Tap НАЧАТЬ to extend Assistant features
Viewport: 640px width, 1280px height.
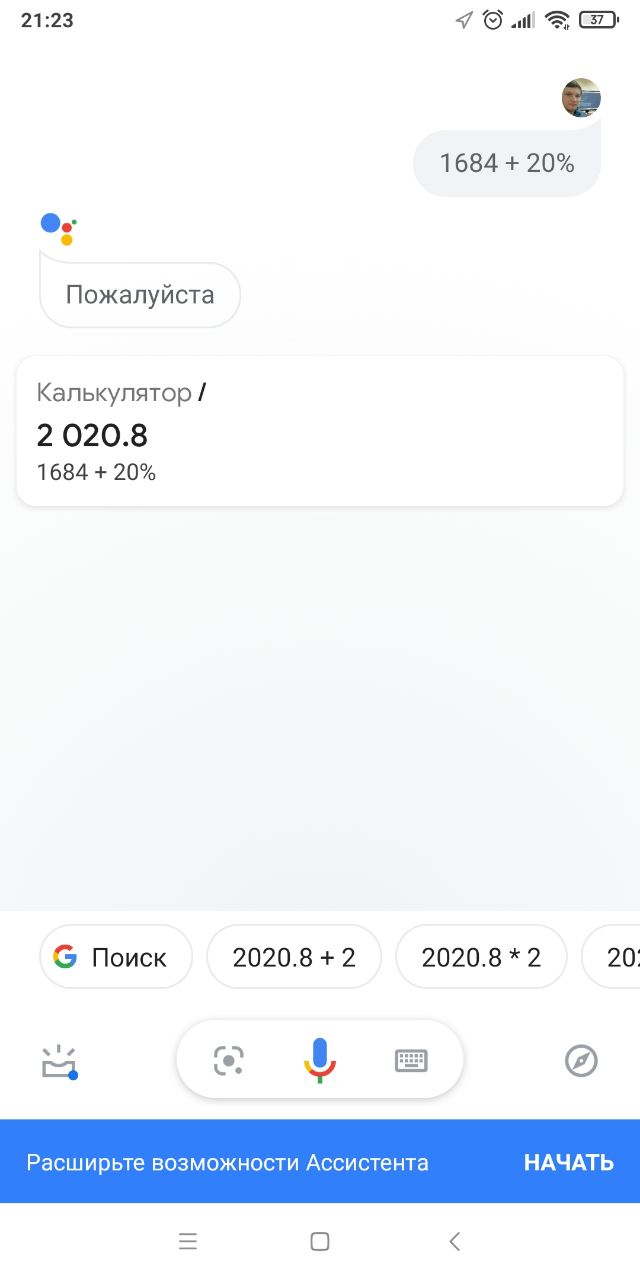[x=569, y=1162]
